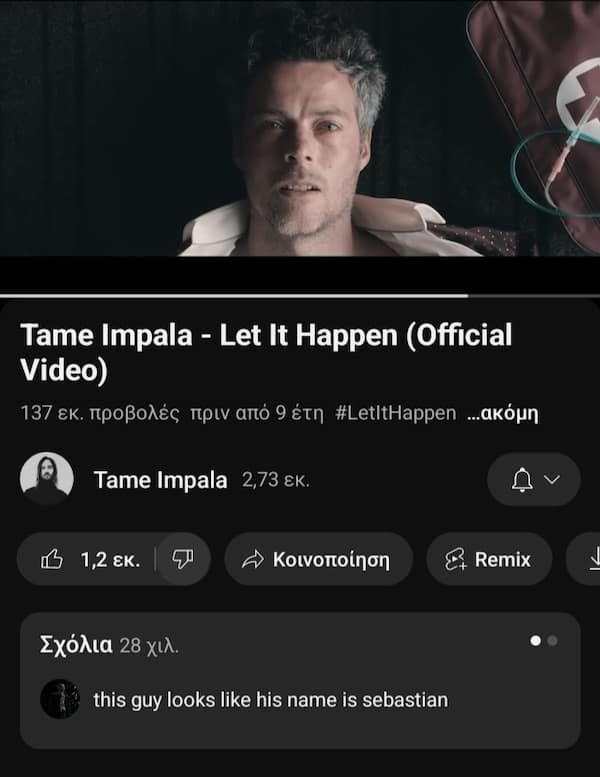Share video via Κοινοποίηση button
The image size is (600, 777).
[x=318, y=560]
